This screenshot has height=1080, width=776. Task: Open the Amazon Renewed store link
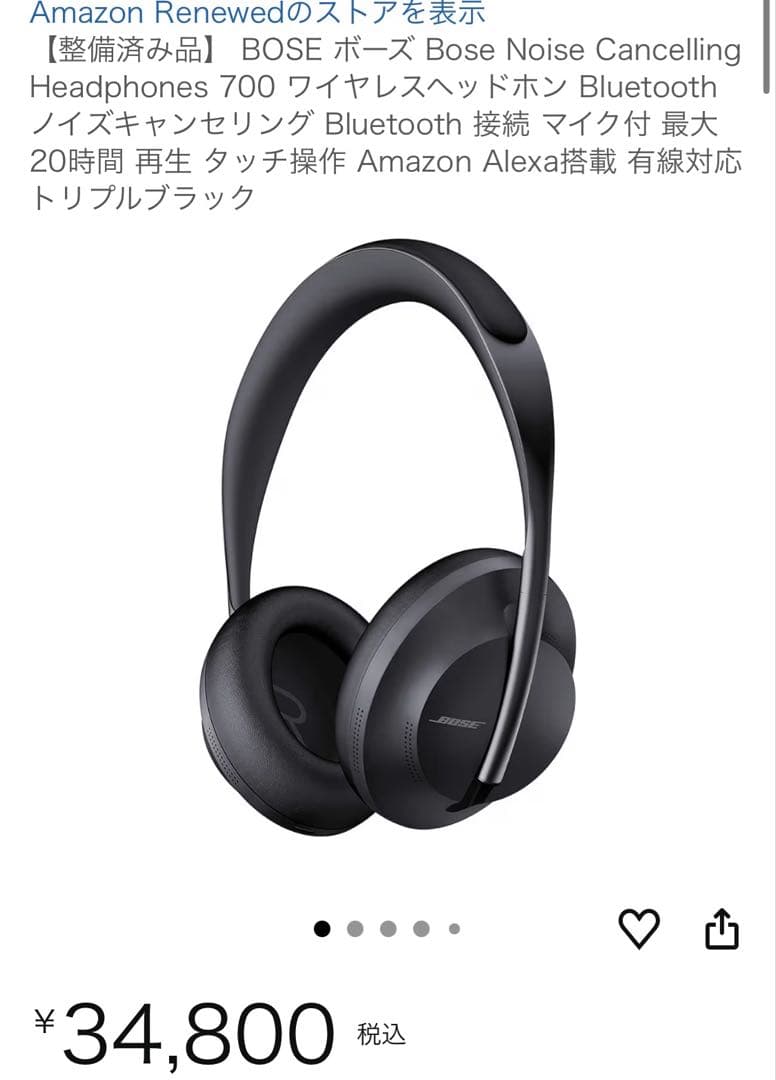257,13
